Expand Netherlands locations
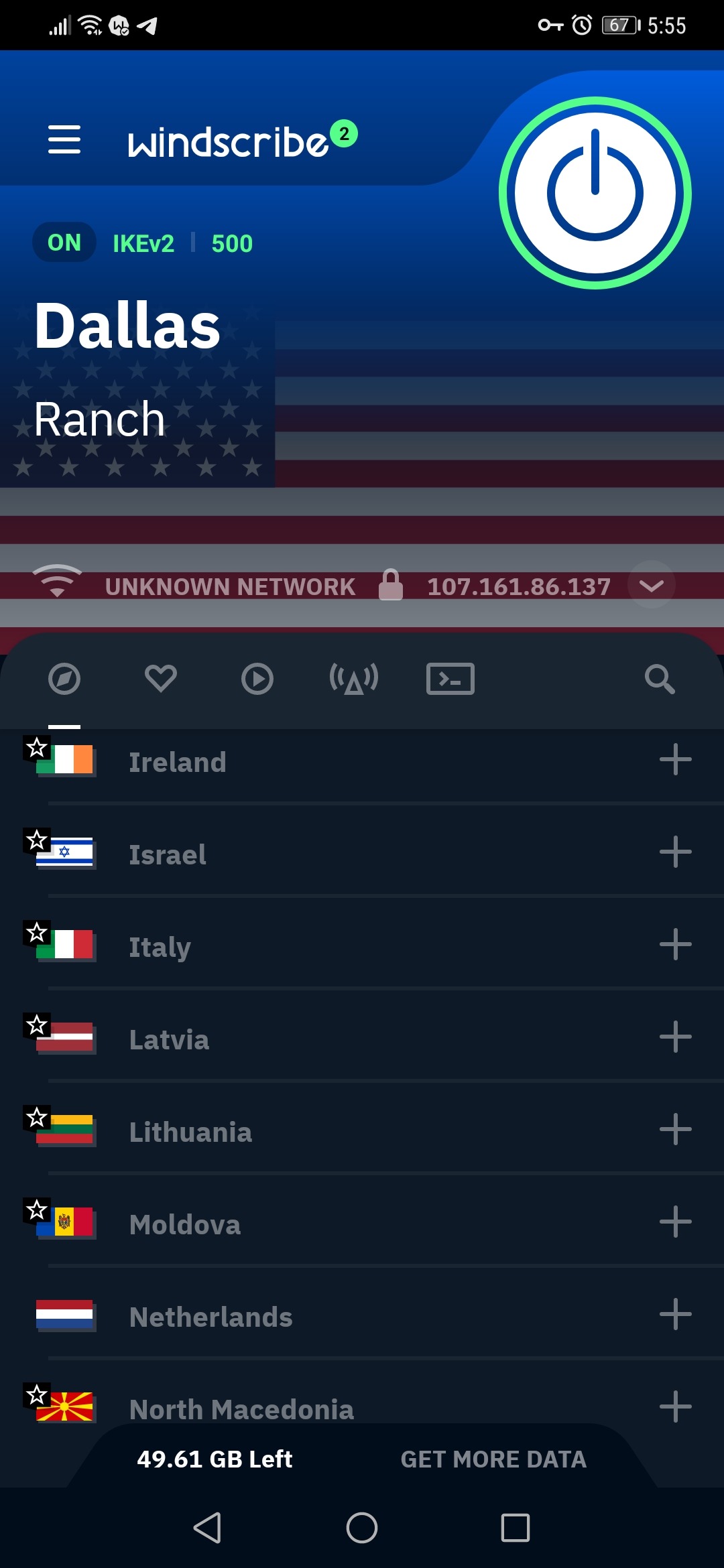The image size is (724, 1568). tap(675, 1315)
